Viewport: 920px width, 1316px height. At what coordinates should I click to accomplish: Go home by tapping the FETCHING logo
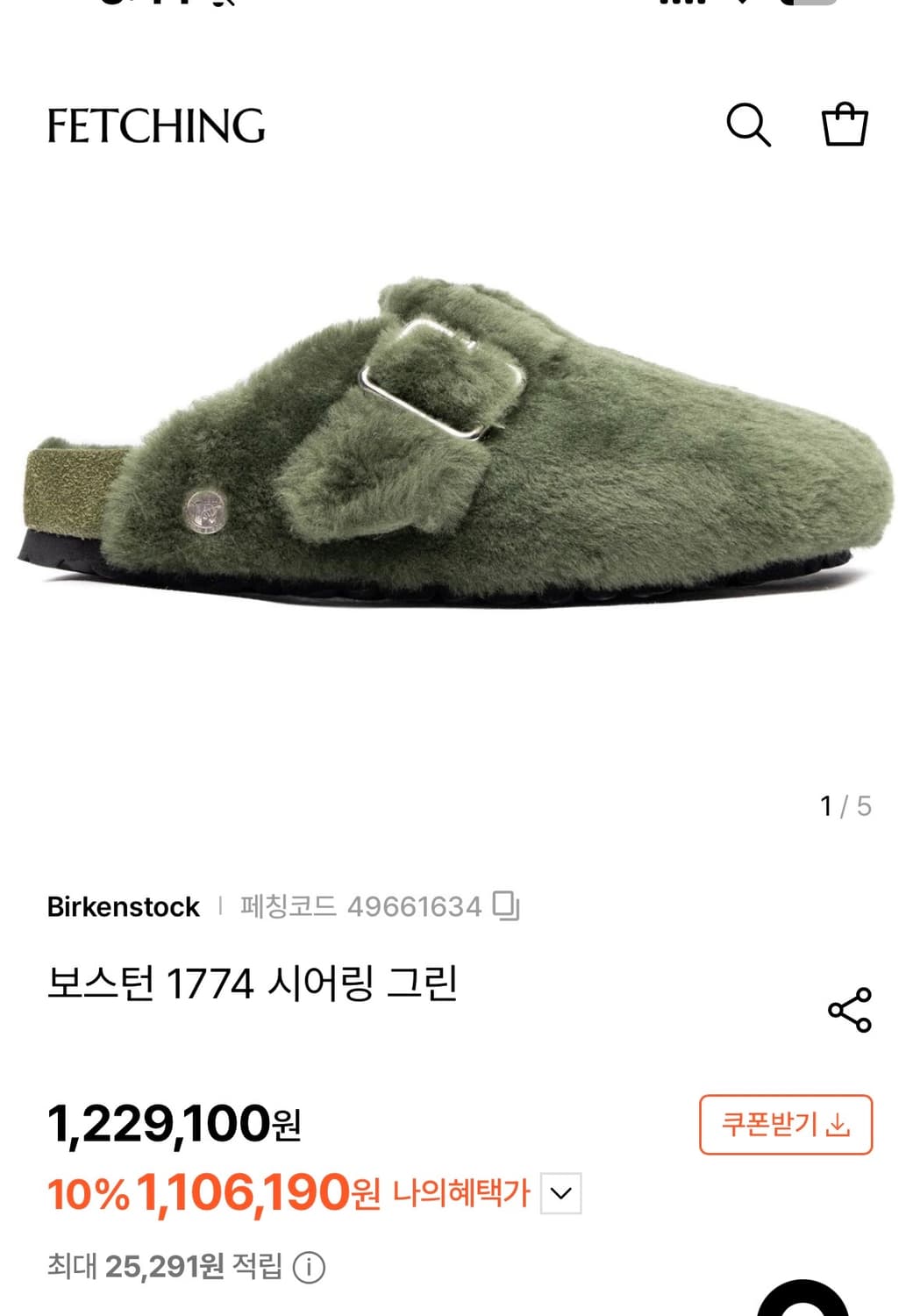158,126
